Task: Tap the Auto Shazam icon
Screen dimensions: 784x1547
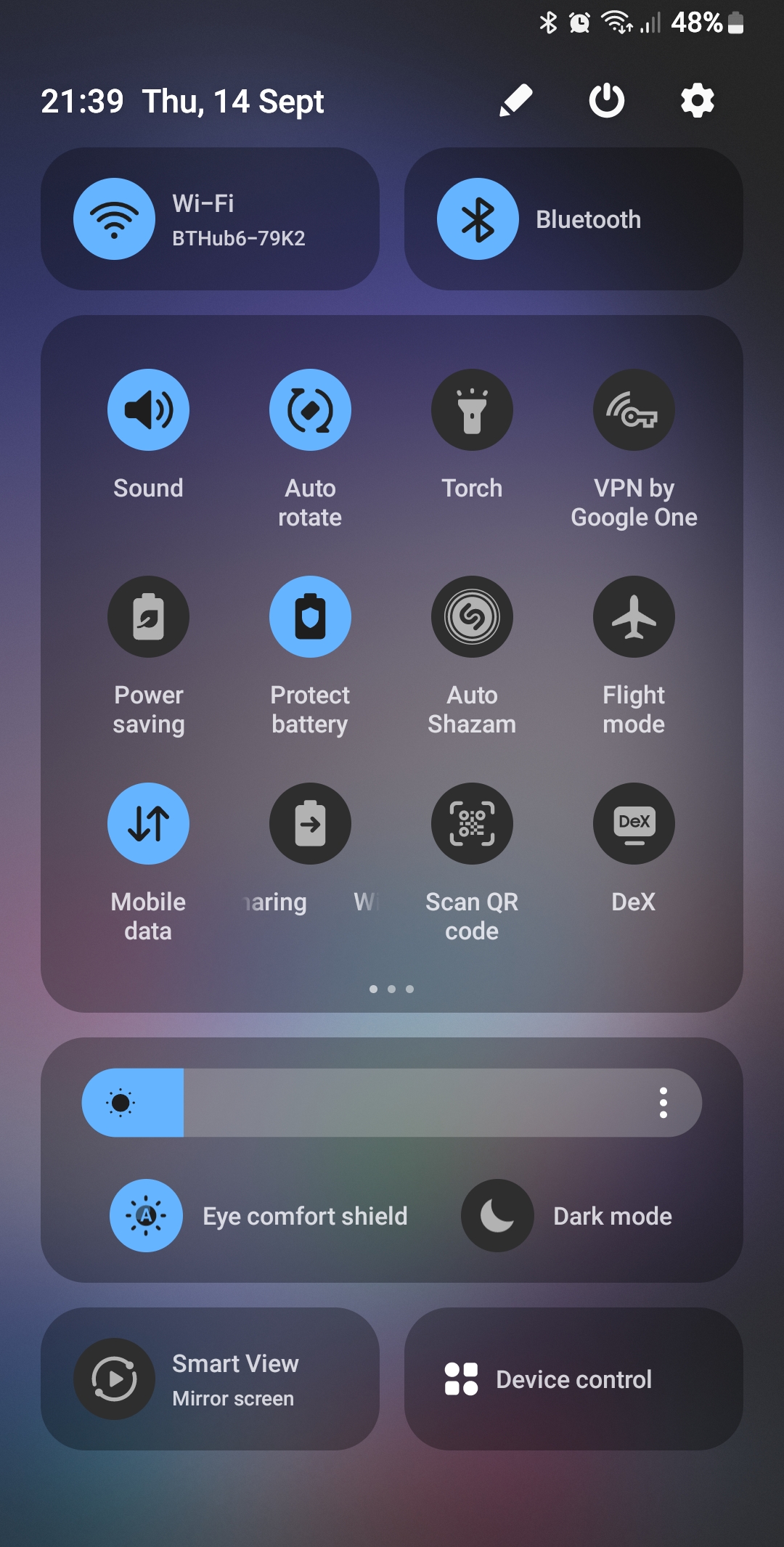Action: coord(472,616)
